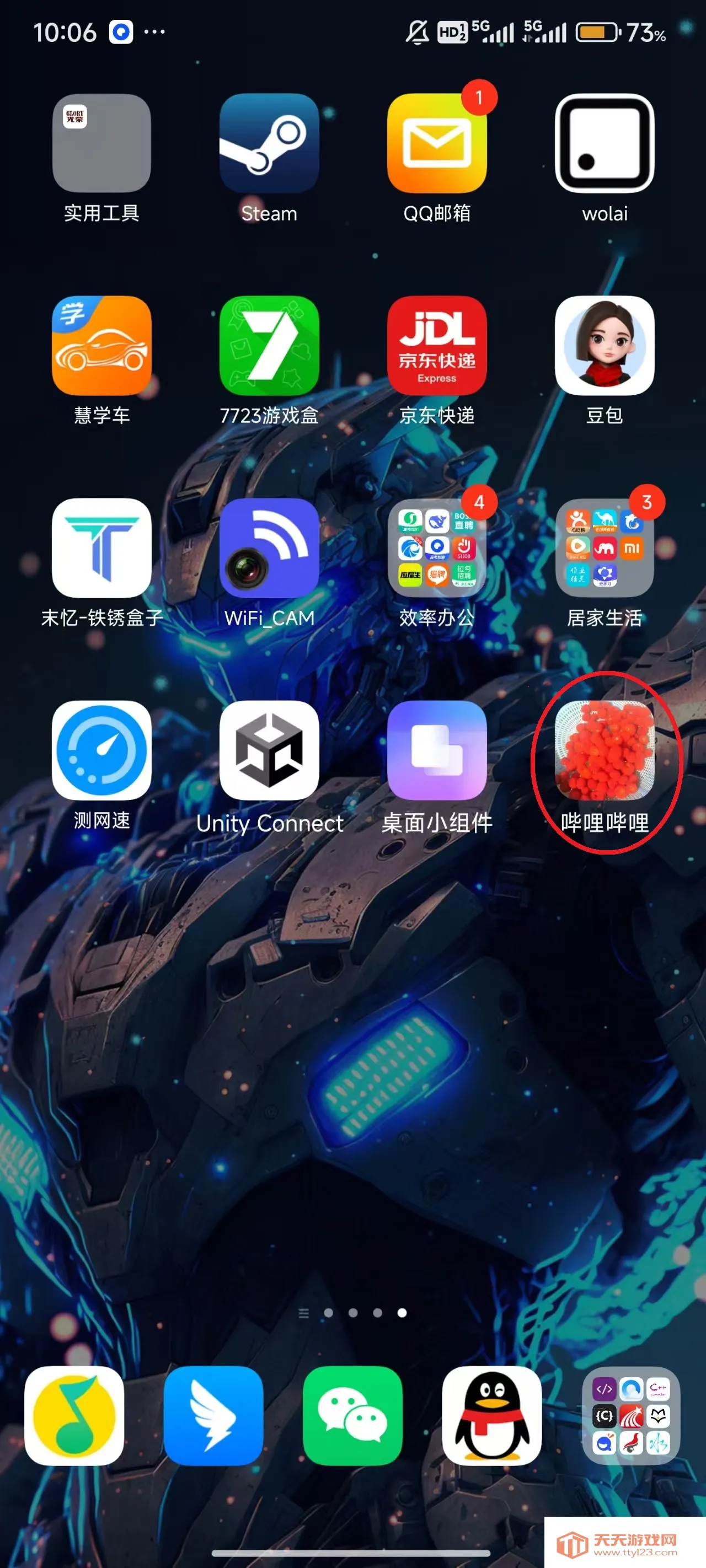
Task: Open 桌面小组件 app
Action: (437, 750)
